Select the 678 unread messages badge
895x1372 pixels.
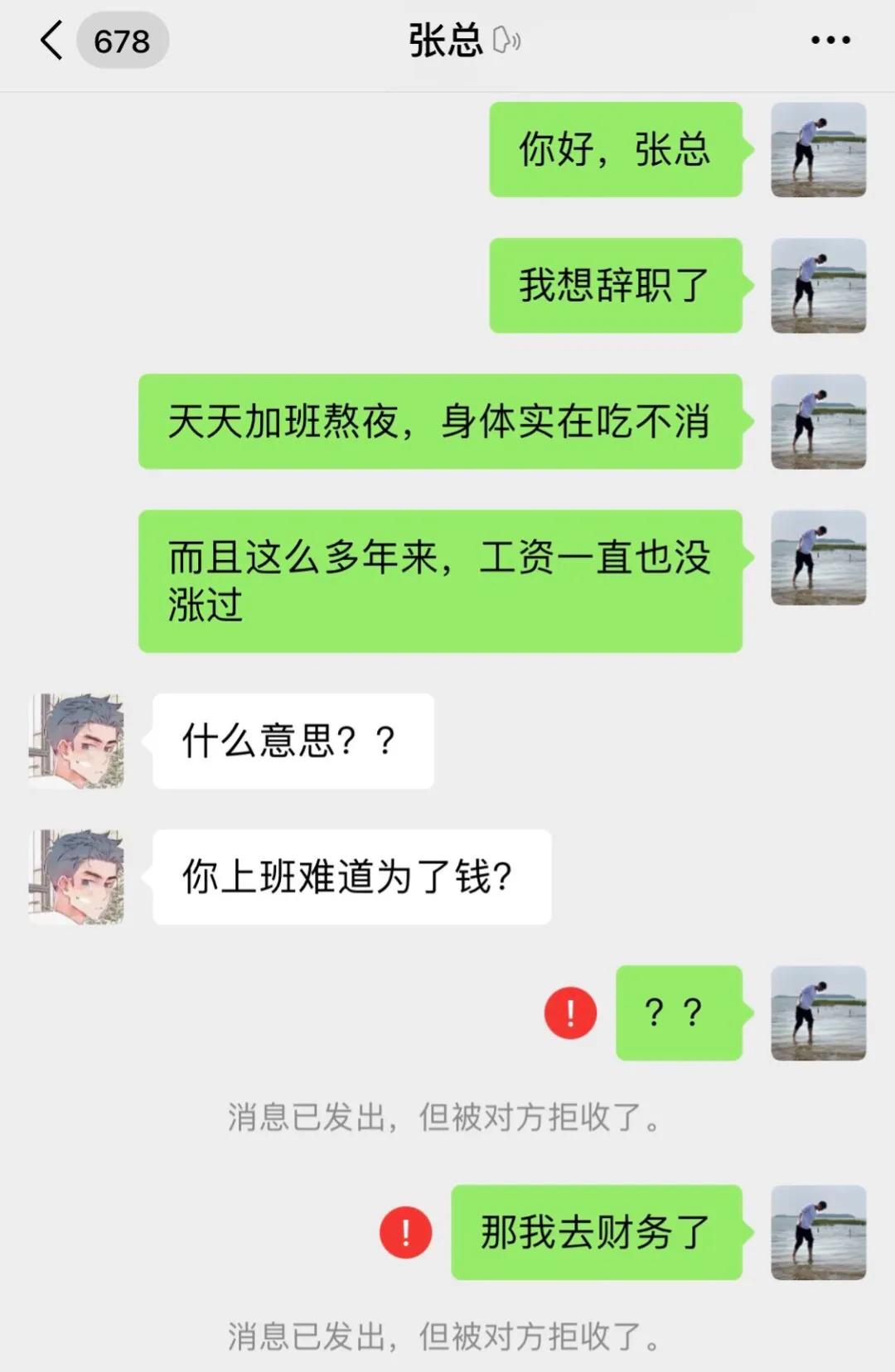(x=123, y=39)
